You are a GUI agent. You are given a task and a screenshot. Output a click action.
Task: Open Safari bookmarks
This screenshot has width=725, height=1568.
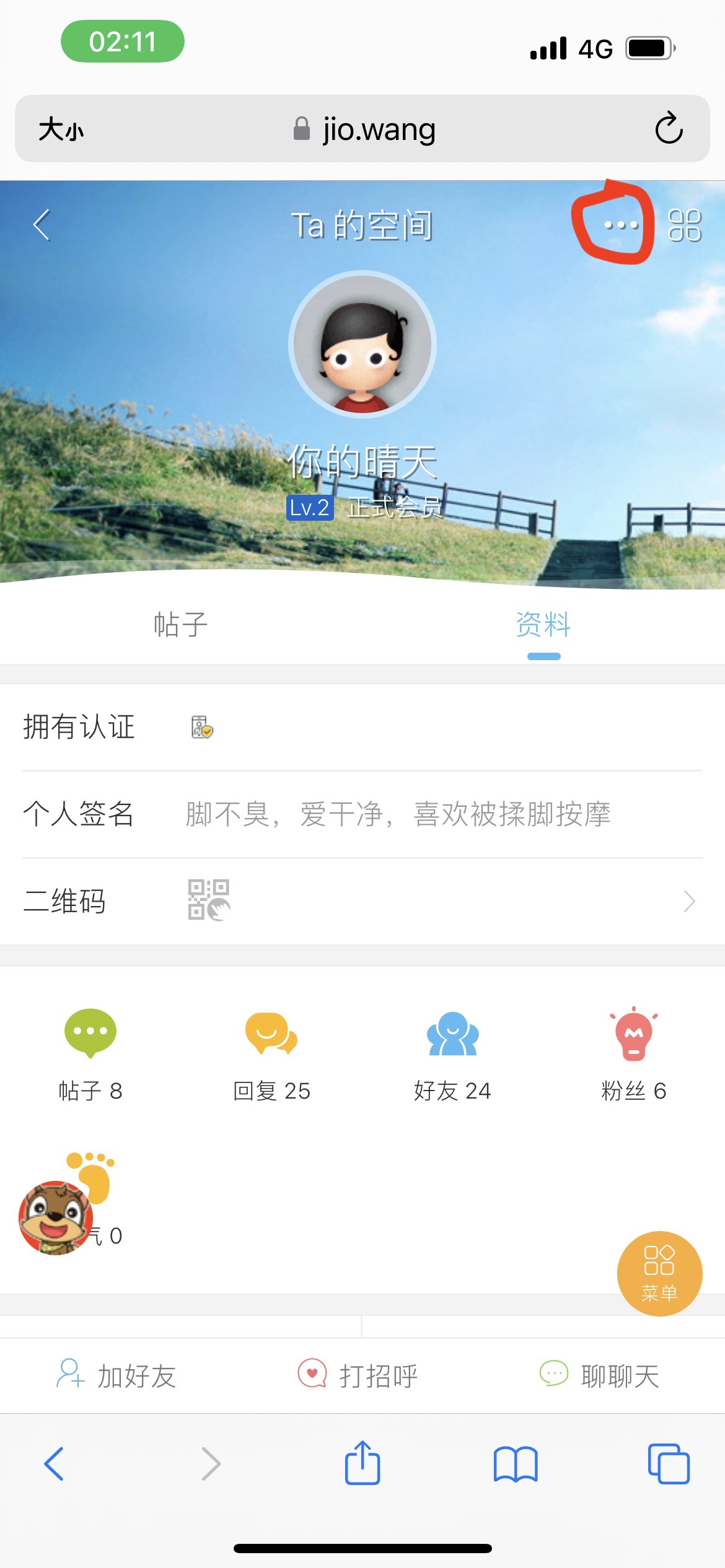(x=516, y=1464)
